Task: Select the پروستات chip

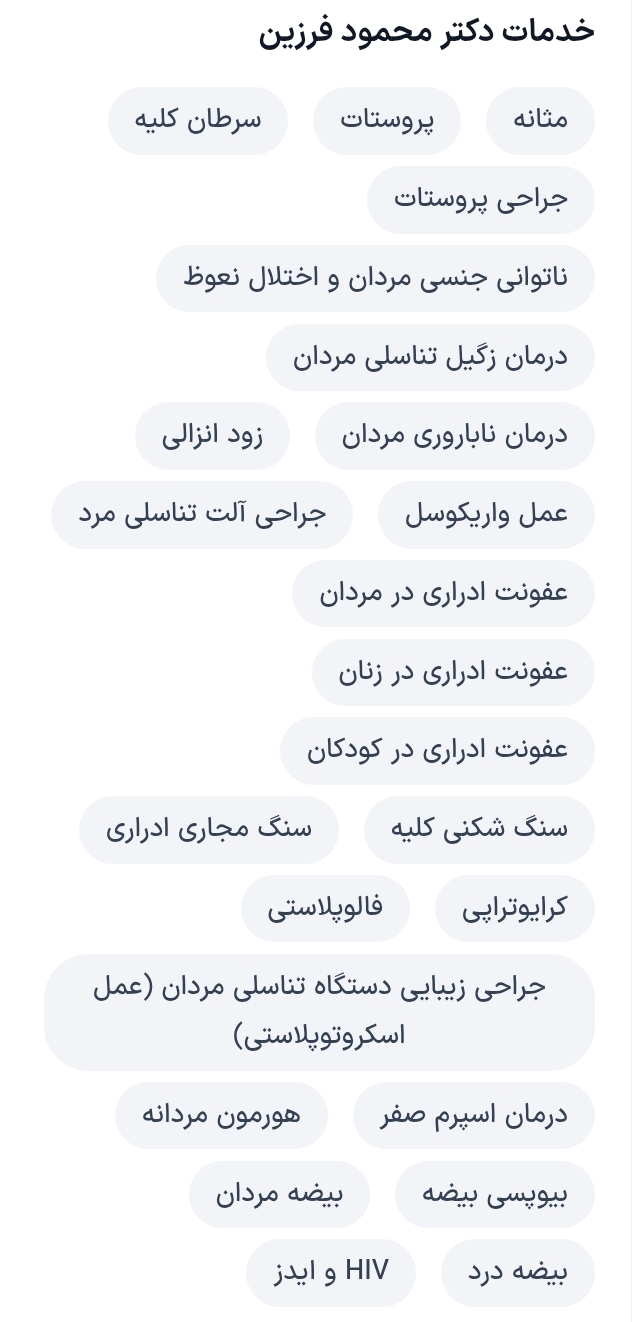Action: pos(387,120)
